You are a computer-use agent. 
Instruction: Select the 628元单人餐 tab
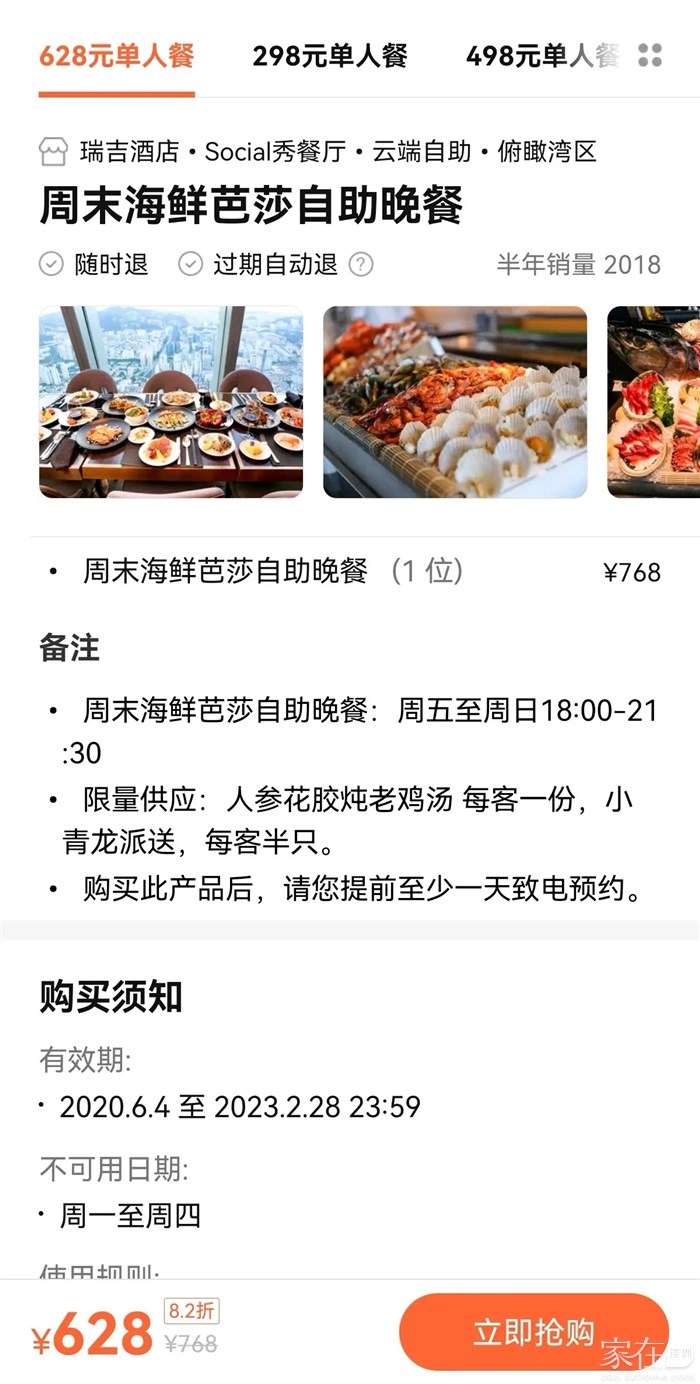coord(116,56)
